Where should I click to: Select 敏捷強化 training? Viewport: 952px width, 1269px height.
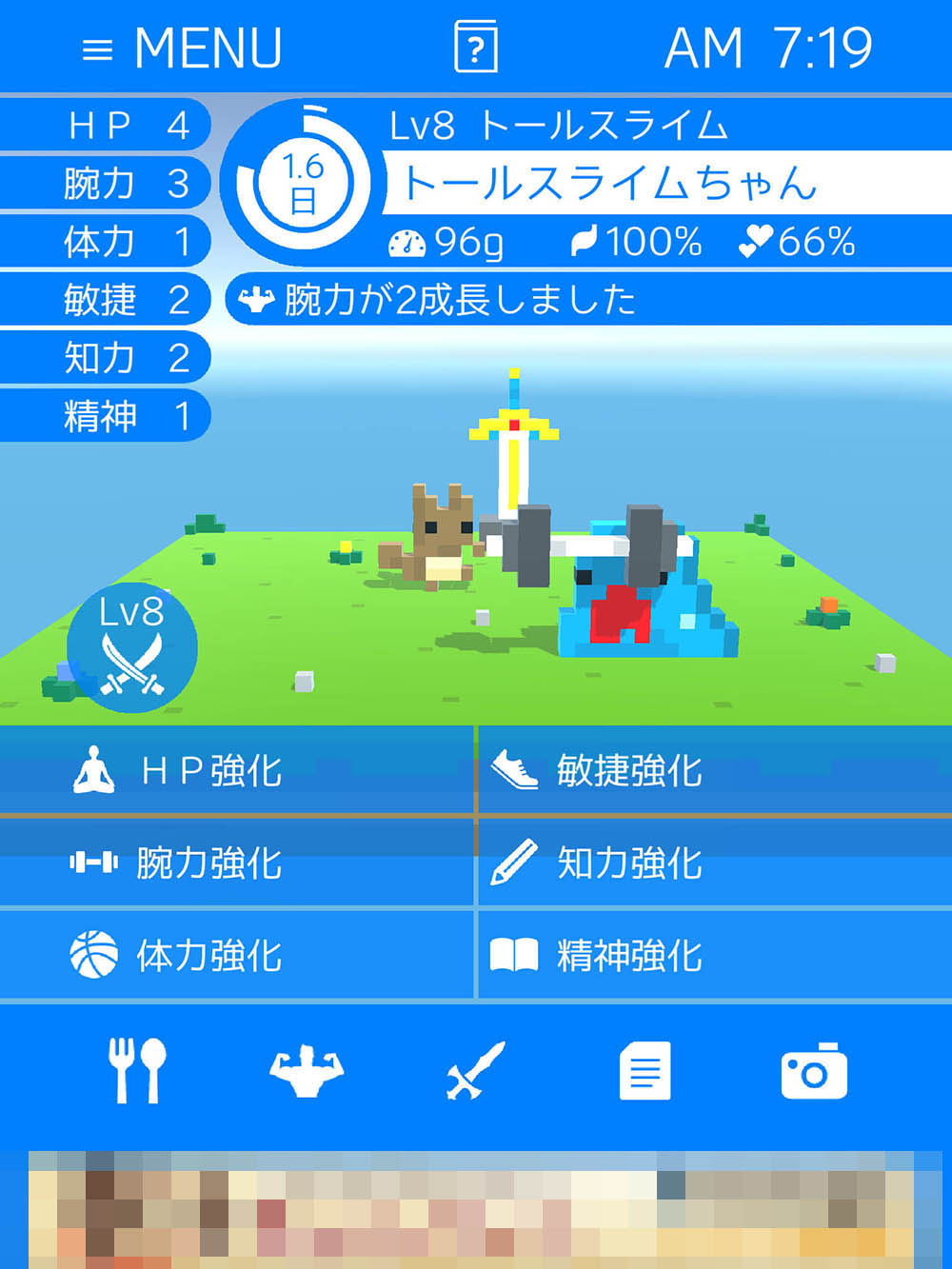[714, 770]
